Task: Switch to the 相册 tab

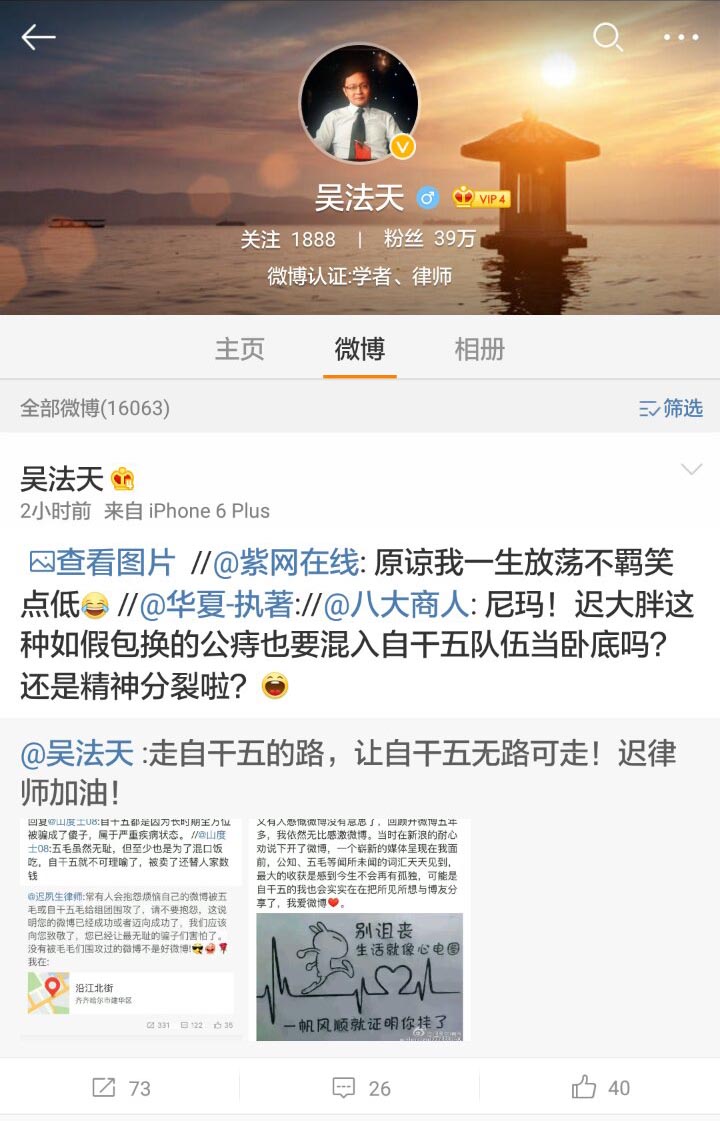Action: [479, 349]
